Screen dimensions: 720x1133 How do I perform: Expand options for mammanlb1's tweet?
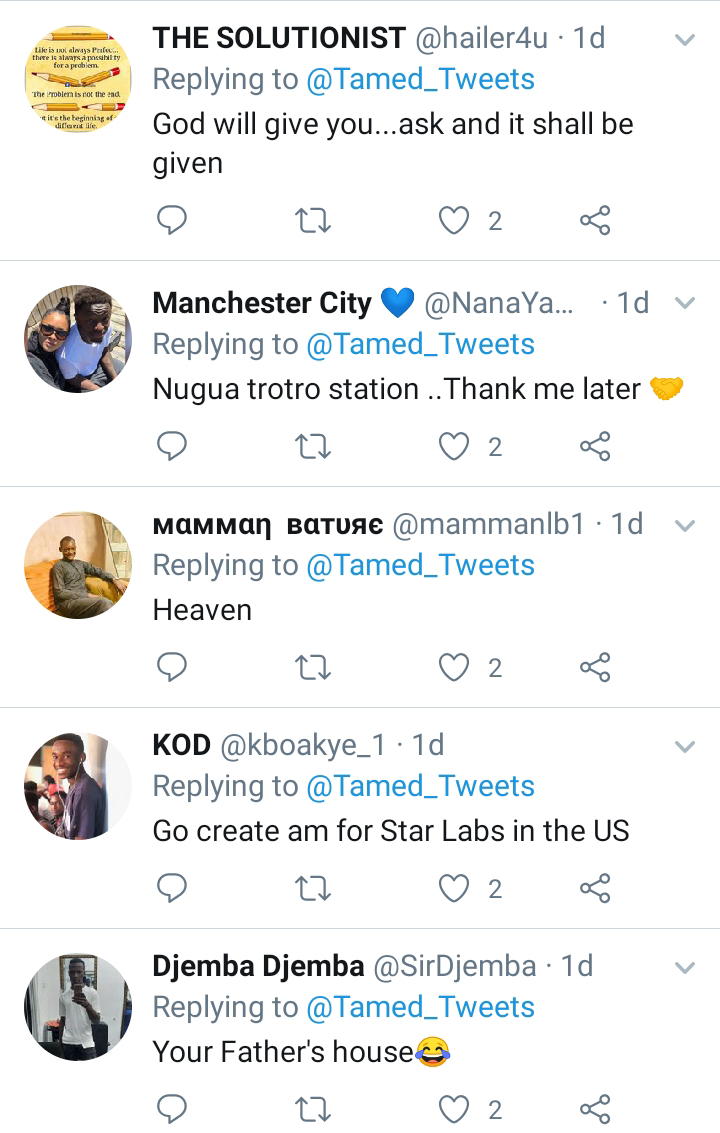pos(685,525)
